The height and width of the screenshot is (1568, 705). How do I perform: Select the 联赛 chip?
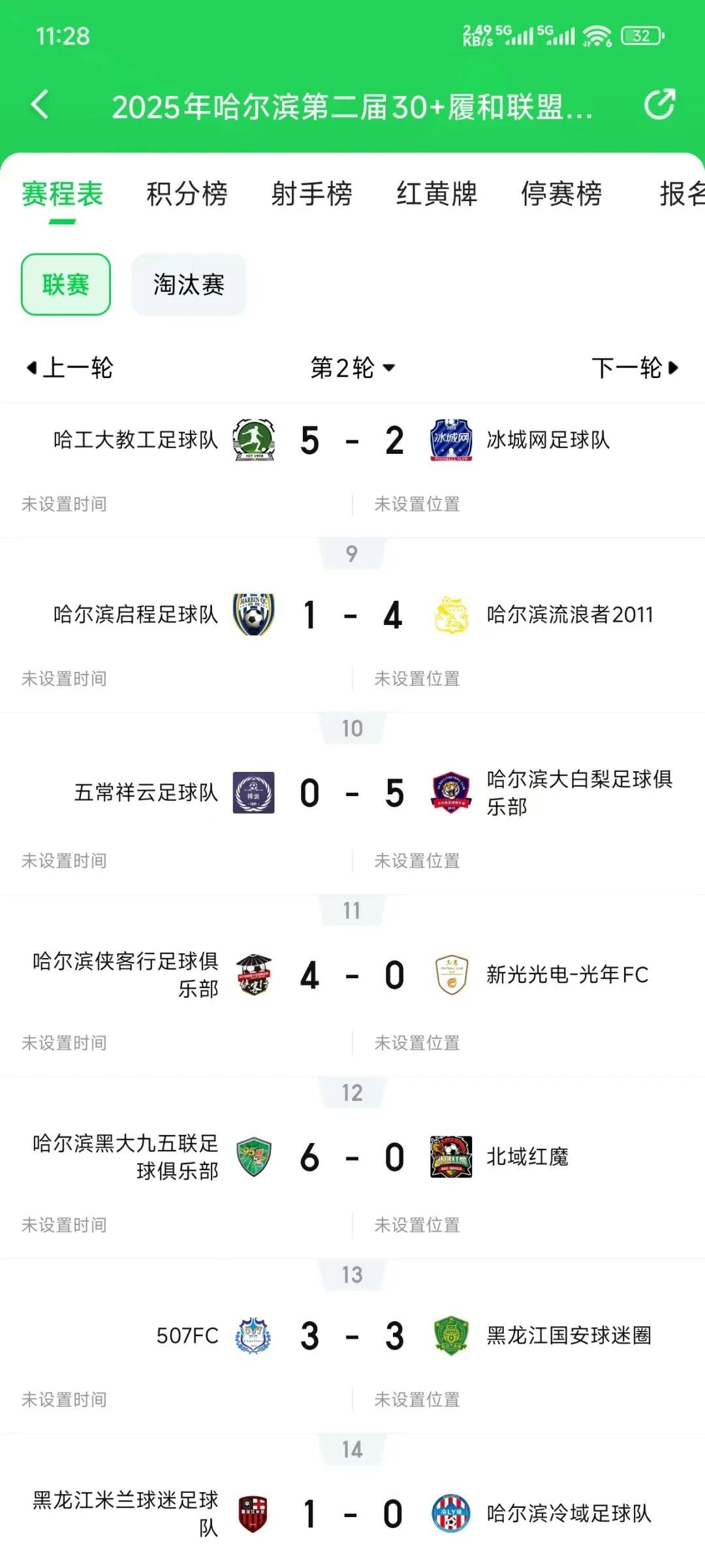[66, 285]
